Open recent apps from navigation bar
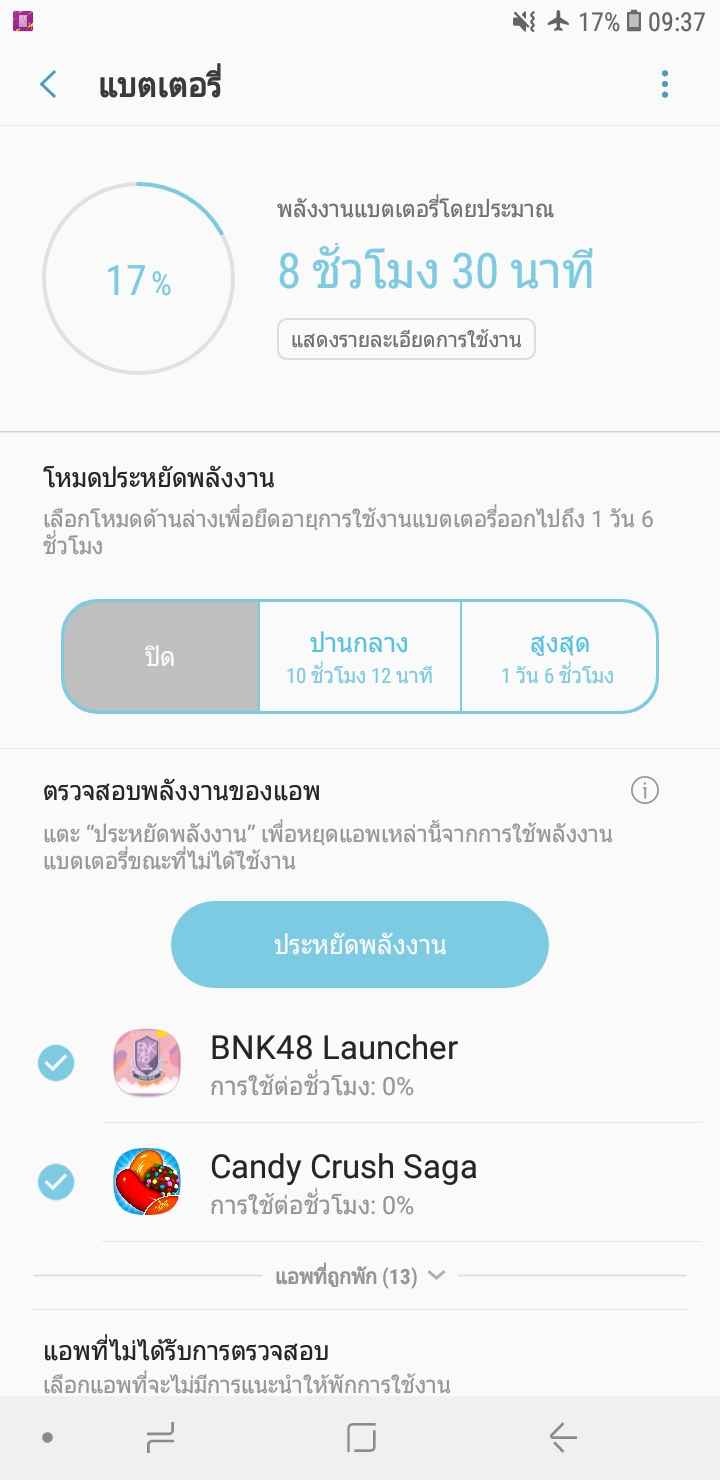720x1480 pixels. coord(160,1438)
